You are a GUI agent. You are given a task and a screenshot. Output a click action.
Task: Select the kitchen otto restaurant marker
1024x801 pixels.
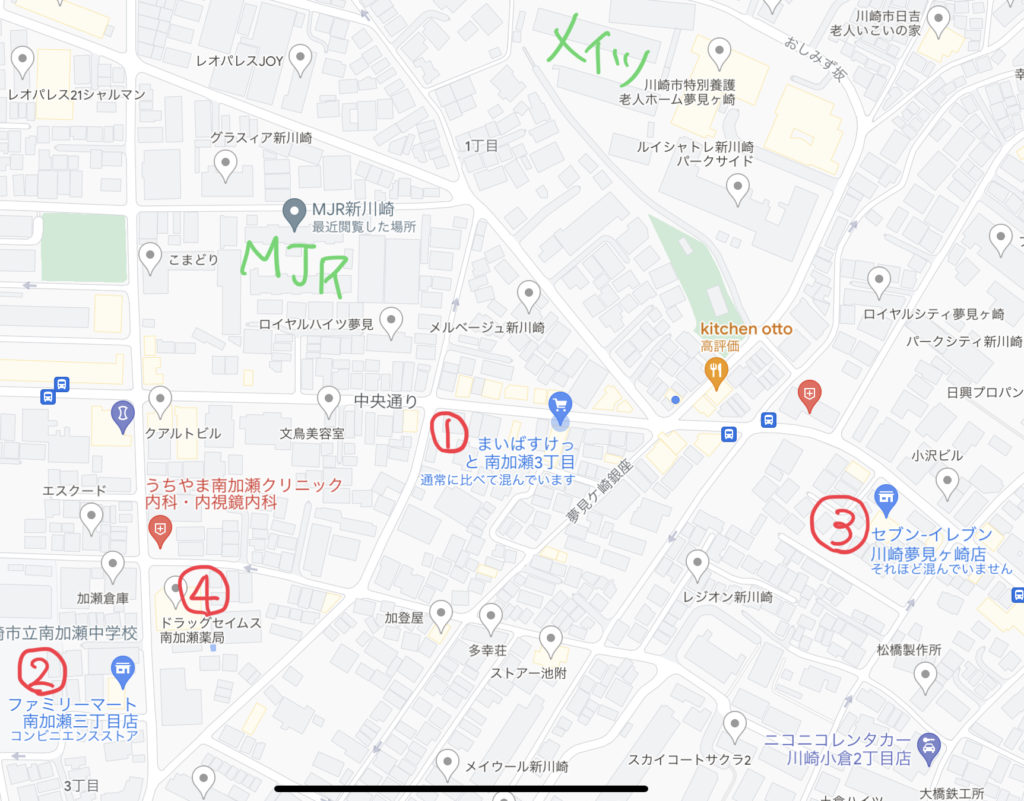(715, 373)
